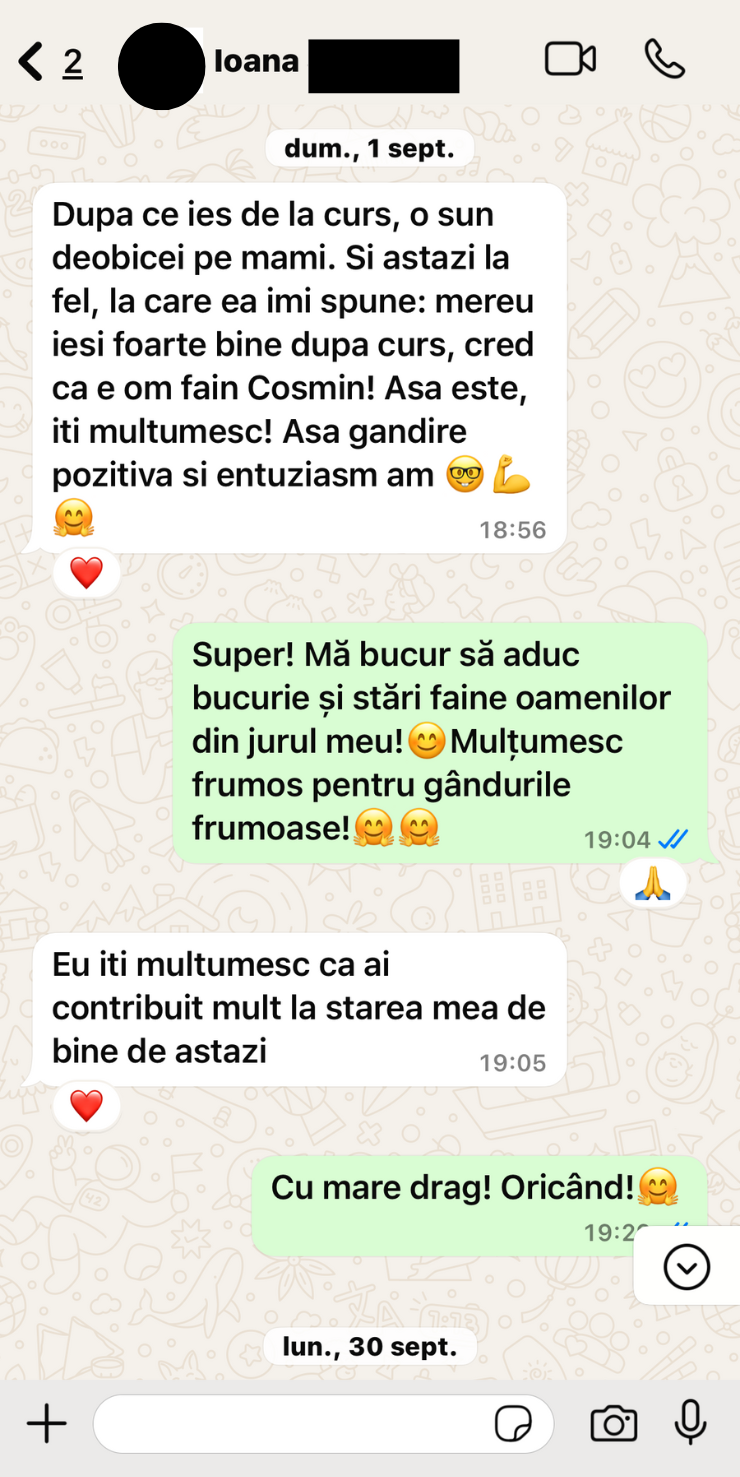View the heart reaction on the 18:56 message
The width and height of the screenshot is (740, 1477).
[x=87, y=573]
